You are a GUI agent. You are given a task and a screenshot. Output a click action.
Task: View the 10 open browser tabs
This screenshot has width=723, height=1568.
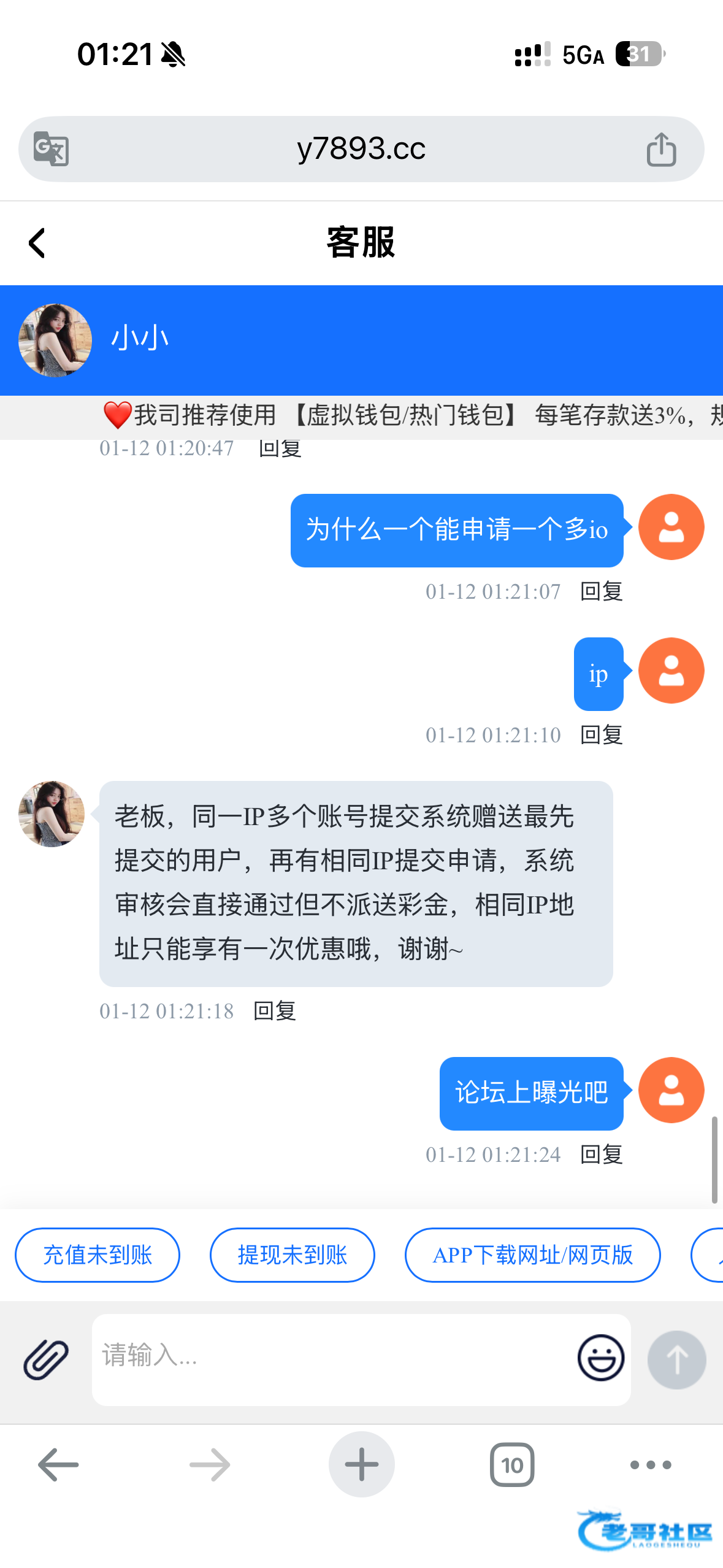[512, 1465]
